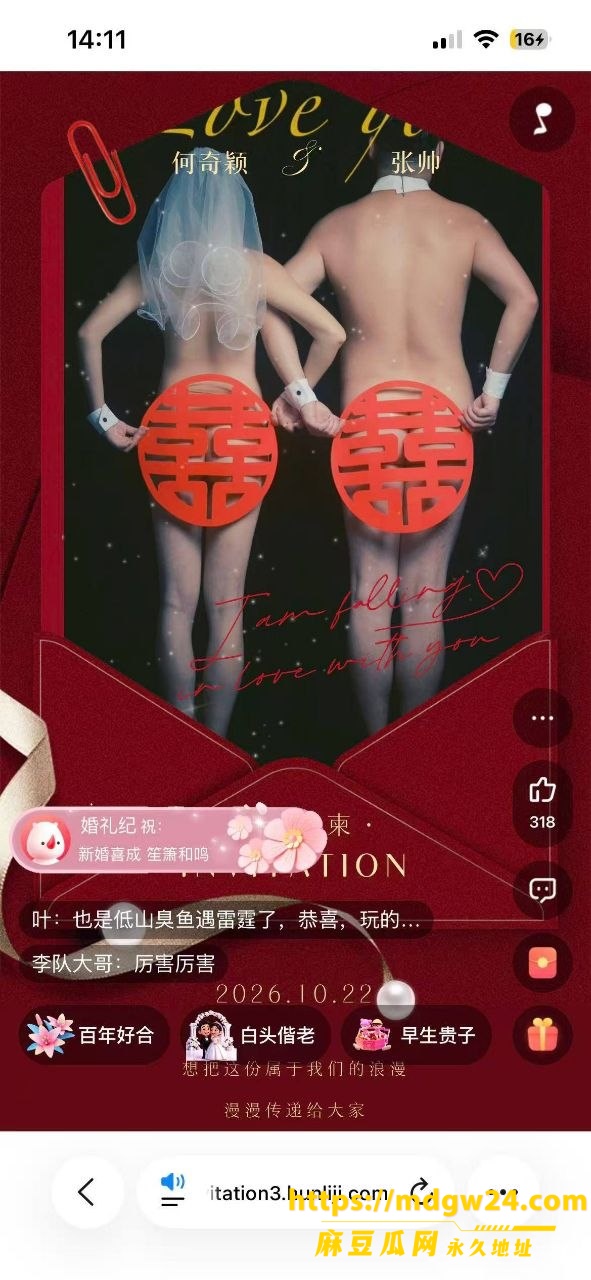
Task: Open the three-dot more options bubble
Action: click(x=542, y=718)
